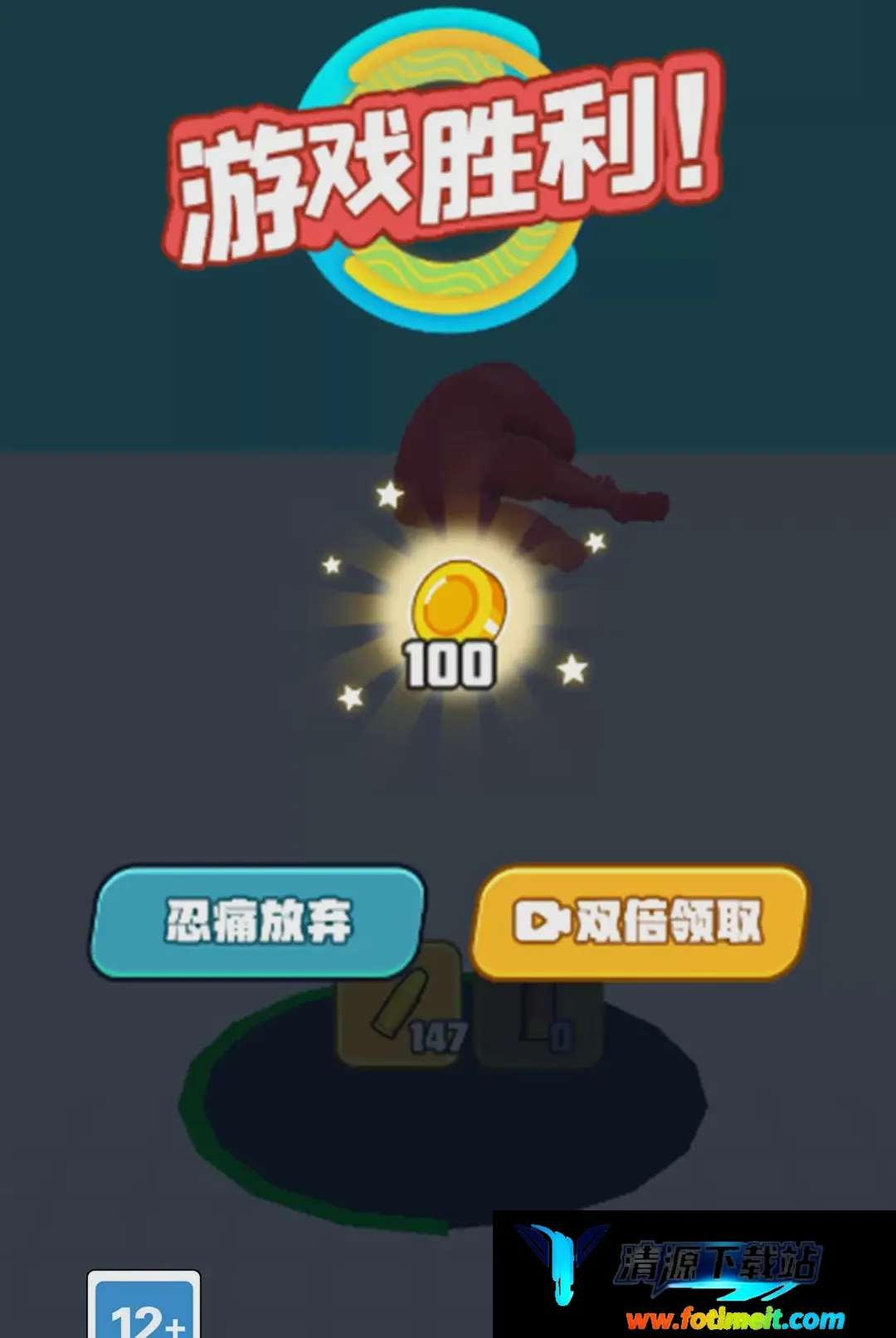
Task: Claim double reward via 双倍领取
Action: pos(639,922)
